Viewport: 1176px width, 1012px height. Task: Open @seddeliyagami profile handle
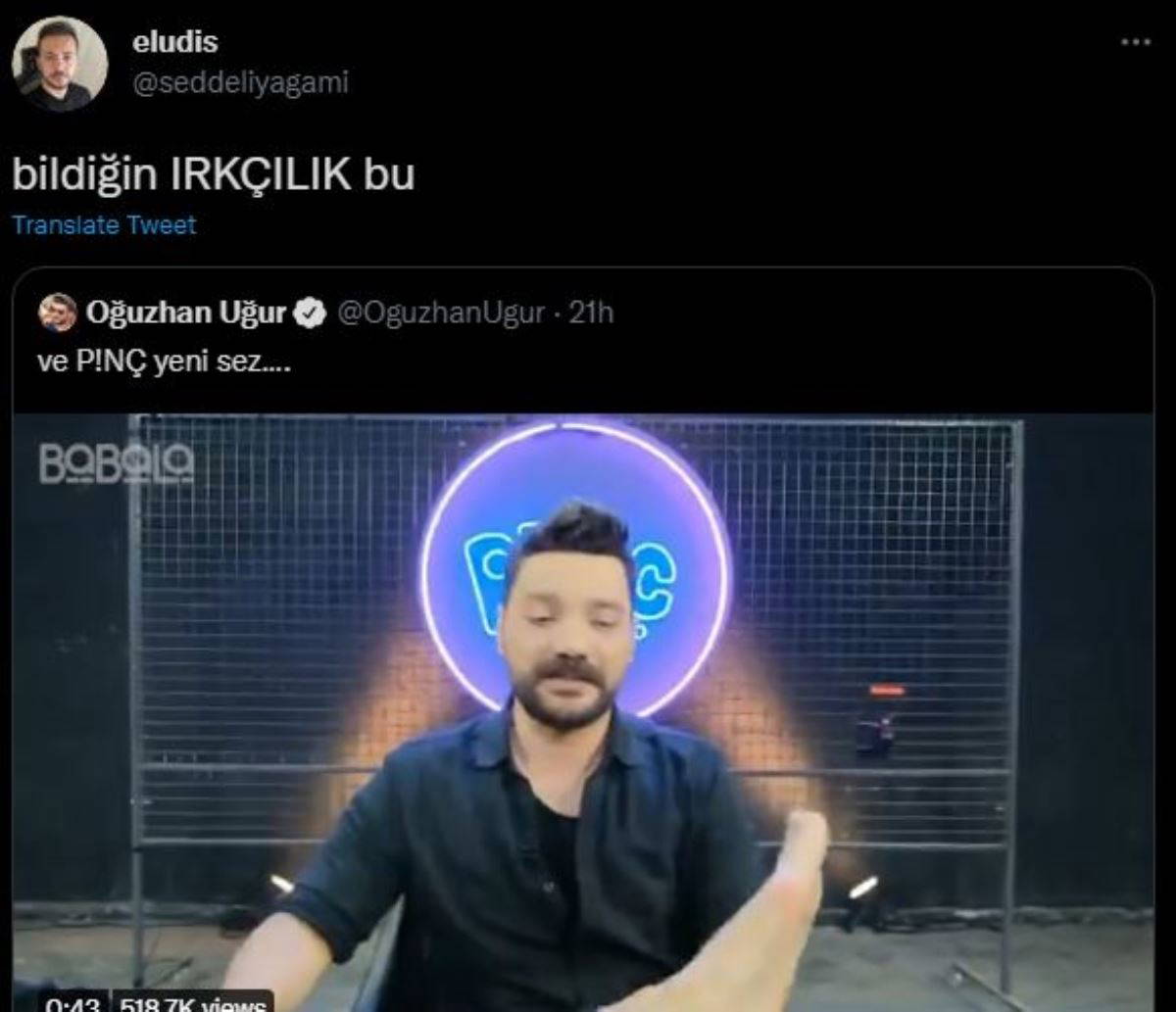[x=239, y=83]
